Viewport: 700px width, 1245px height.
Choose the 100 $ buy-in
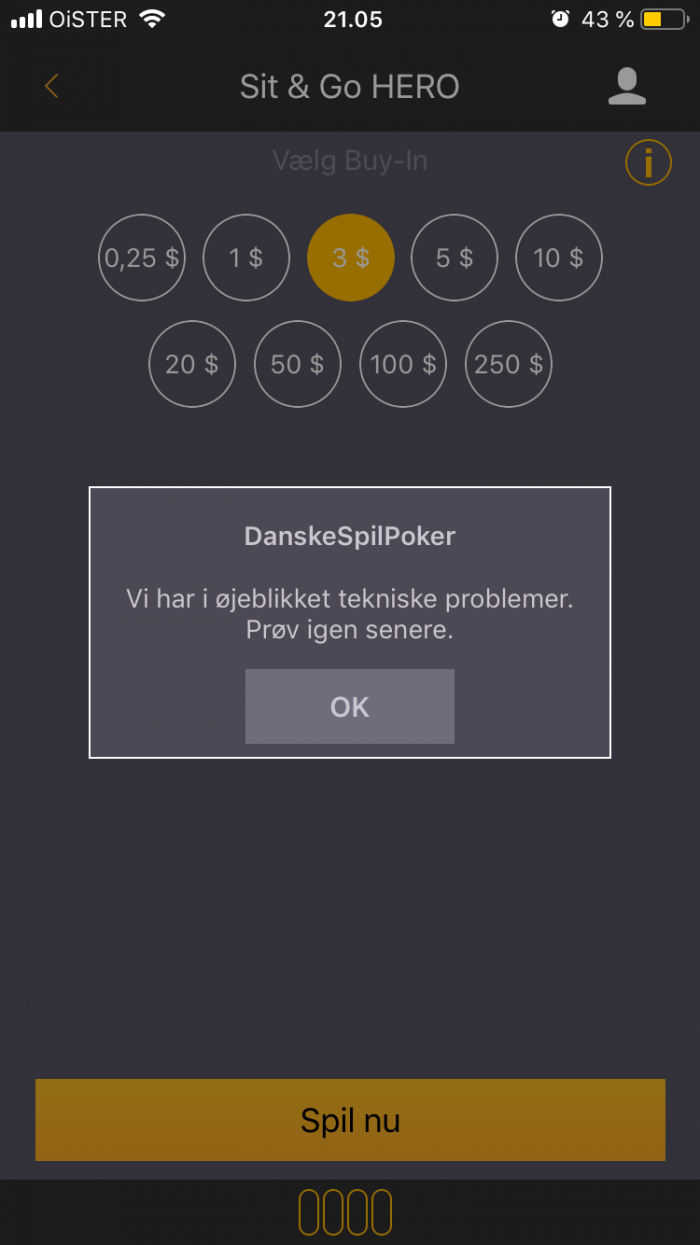pos(403,364)
